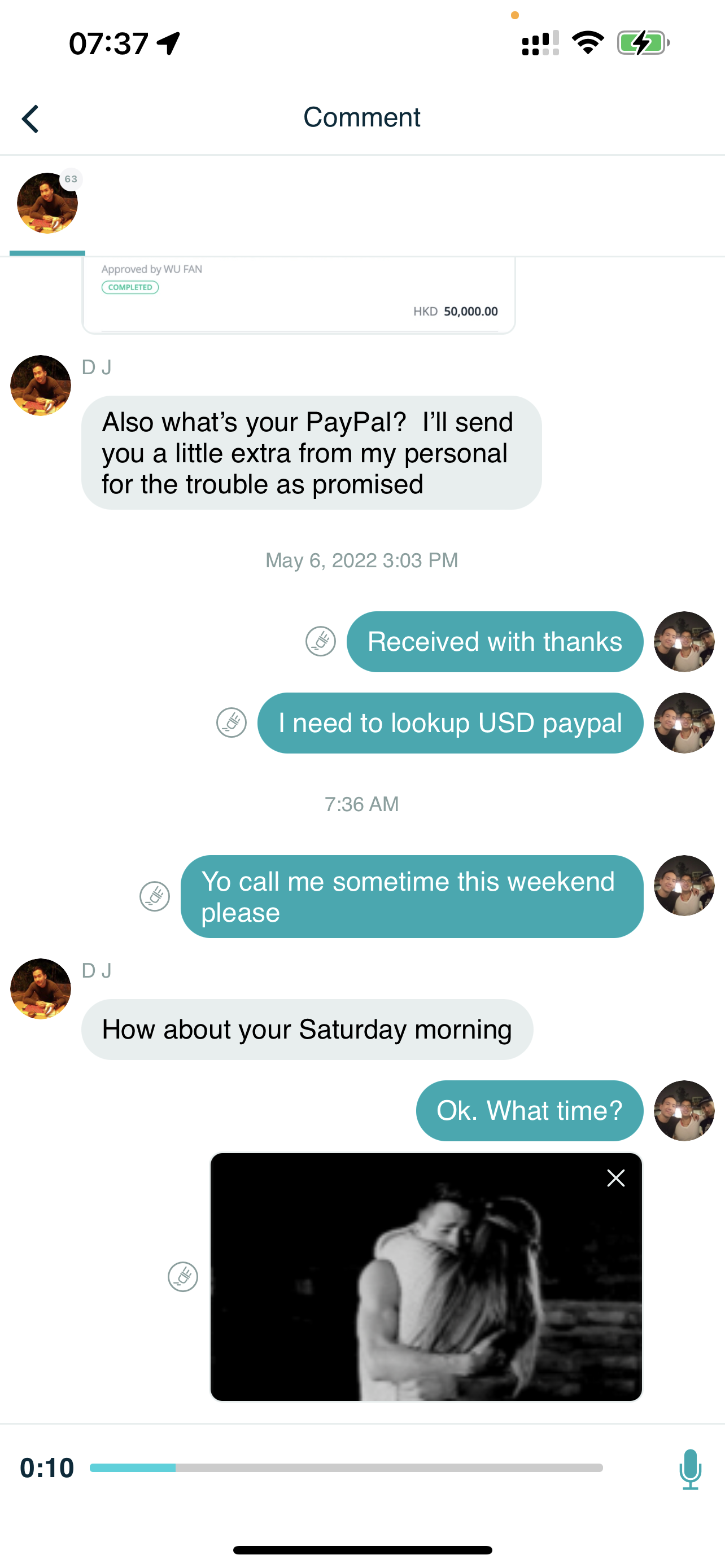Select the participant tab with the 63 badge
The width and height of the screenshot is (725, 1568).
pos(47,204)
